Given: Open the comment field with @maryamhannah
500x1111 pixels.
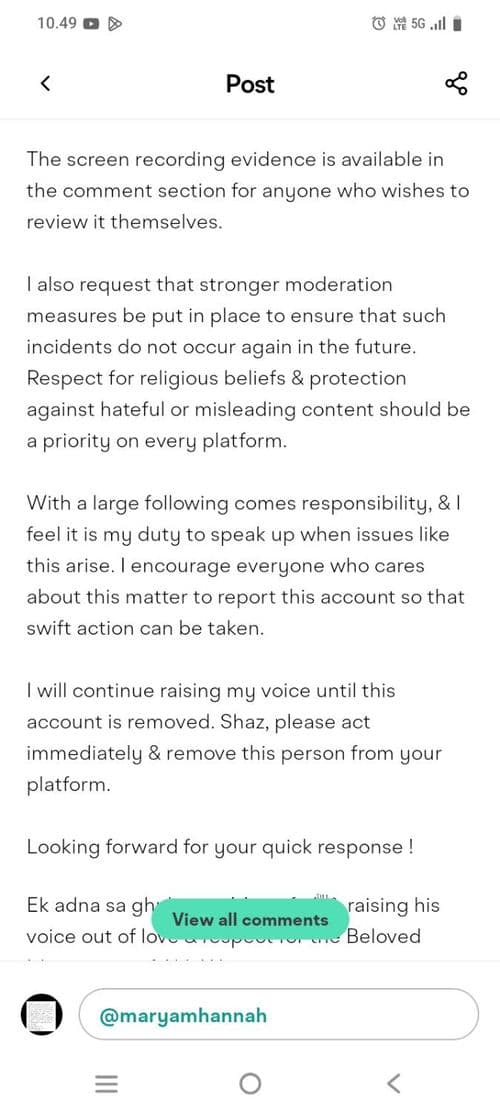Looking at the screenshot, I should coord(279,1015).
